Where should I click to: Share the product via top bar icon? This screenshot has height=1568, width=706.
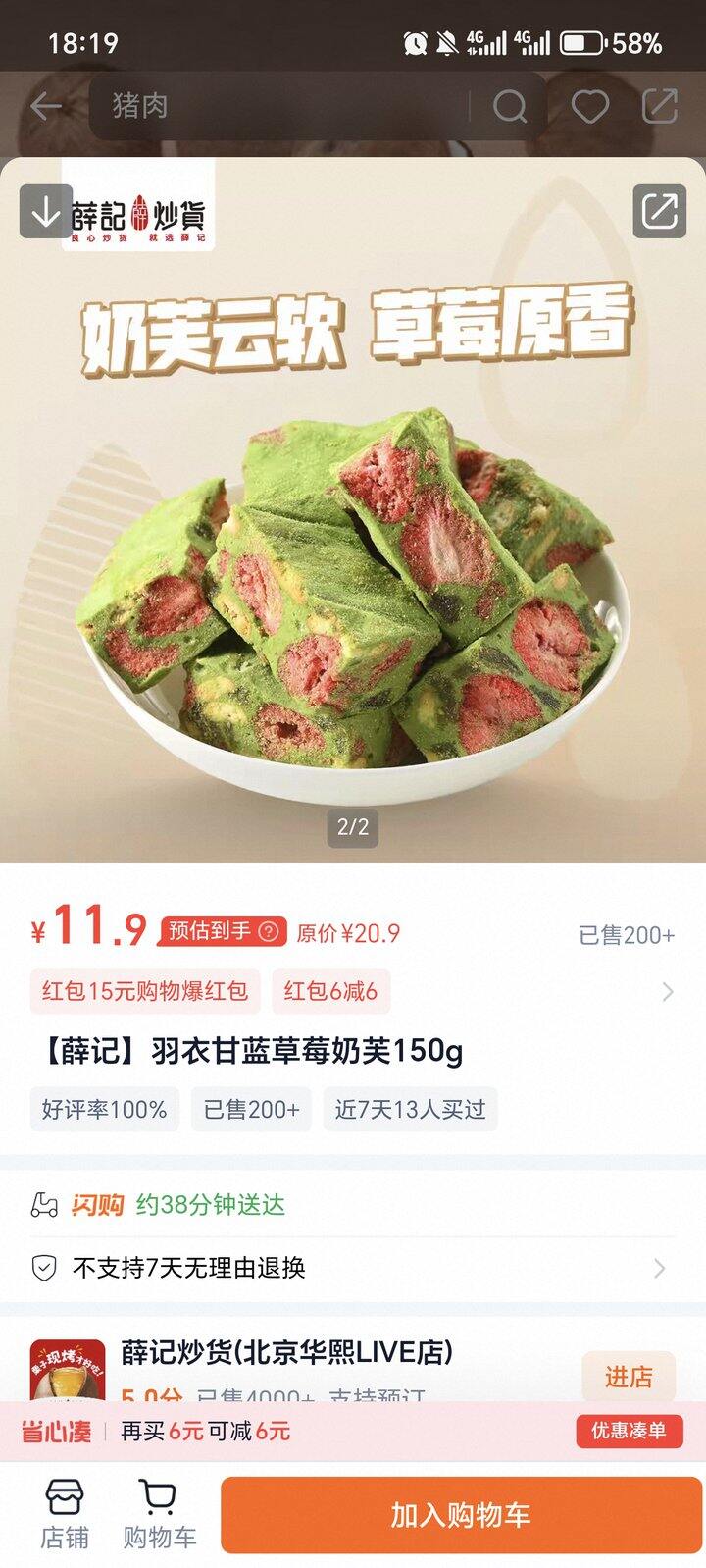tap(659, 106)
